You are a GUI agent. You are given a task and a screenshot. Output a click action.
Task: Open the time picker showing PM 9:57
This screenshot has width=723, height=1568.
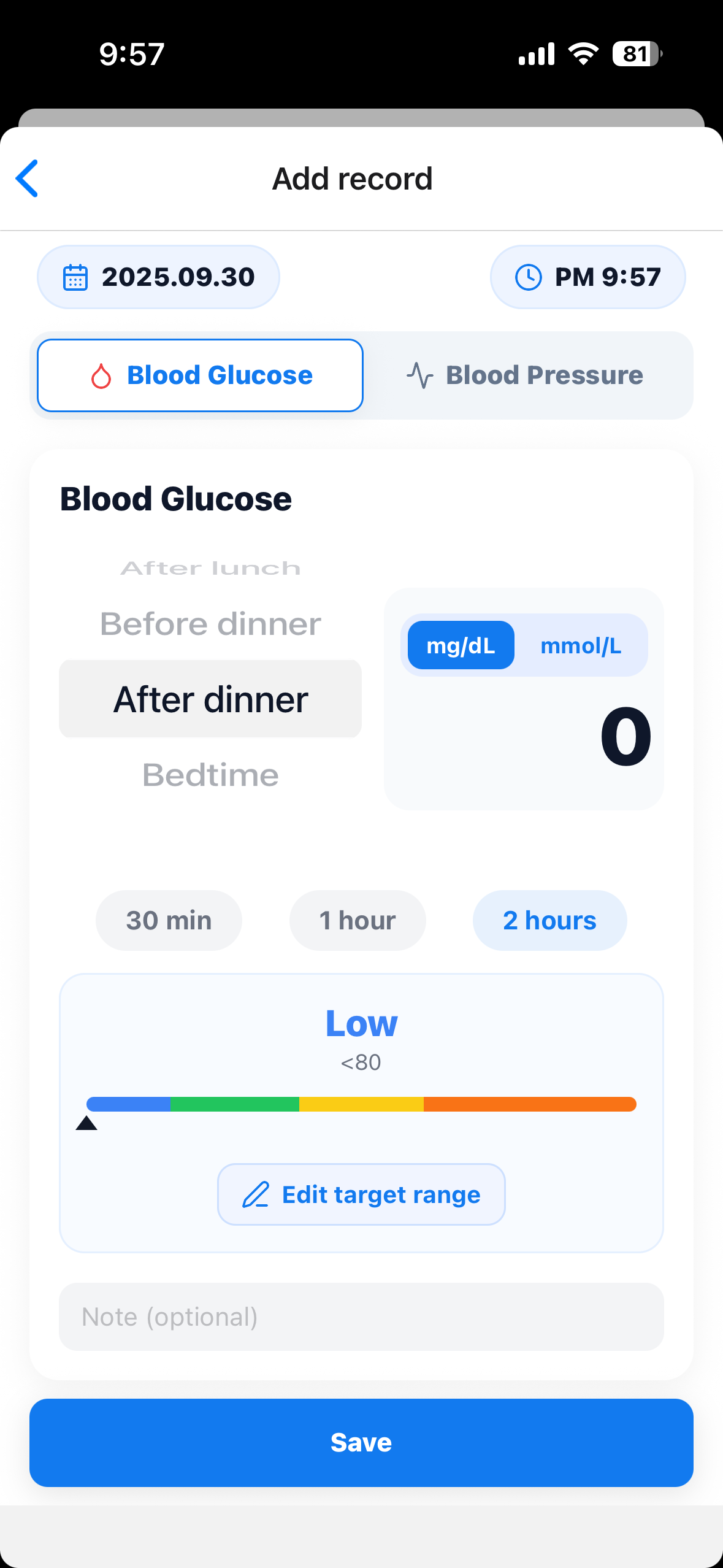(587, 277)
